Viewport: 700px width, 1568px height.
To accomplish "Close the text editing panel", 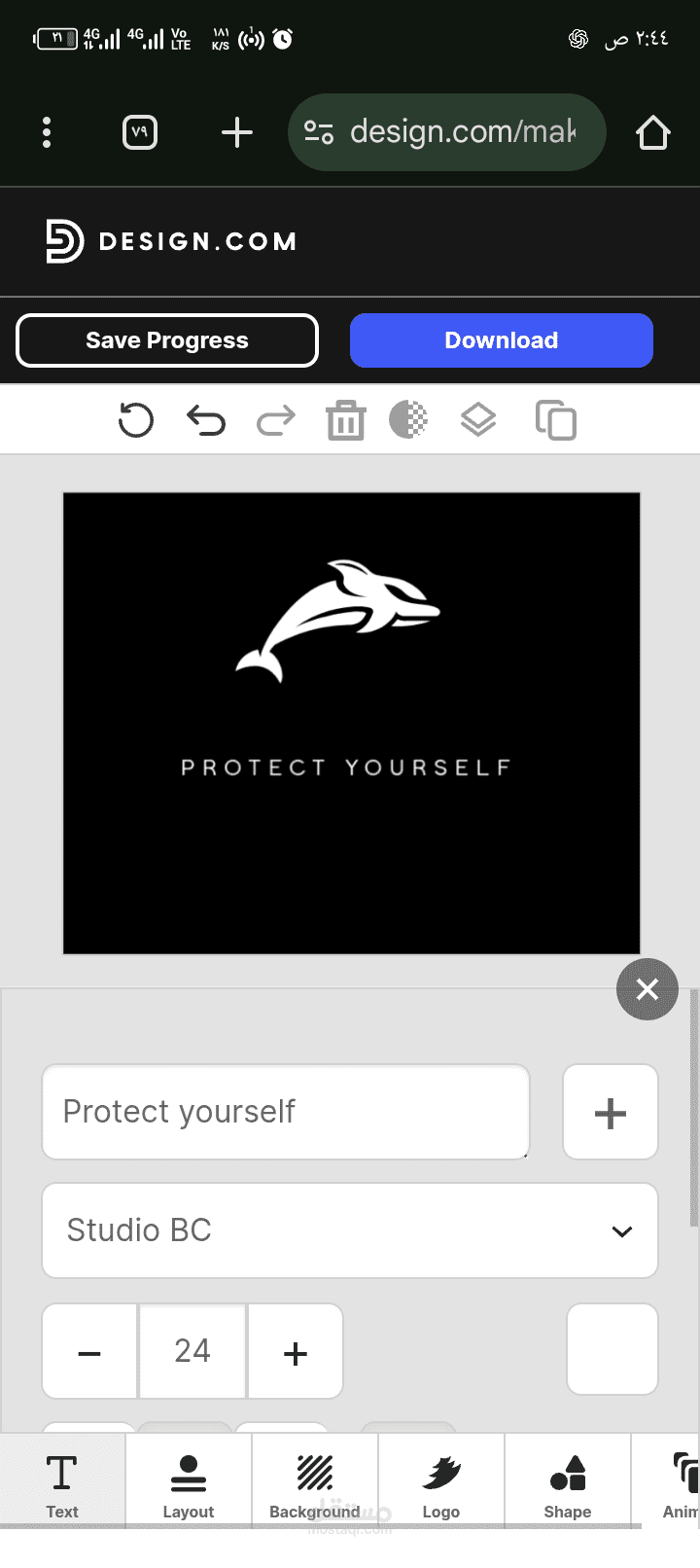I will click(647, 989).
